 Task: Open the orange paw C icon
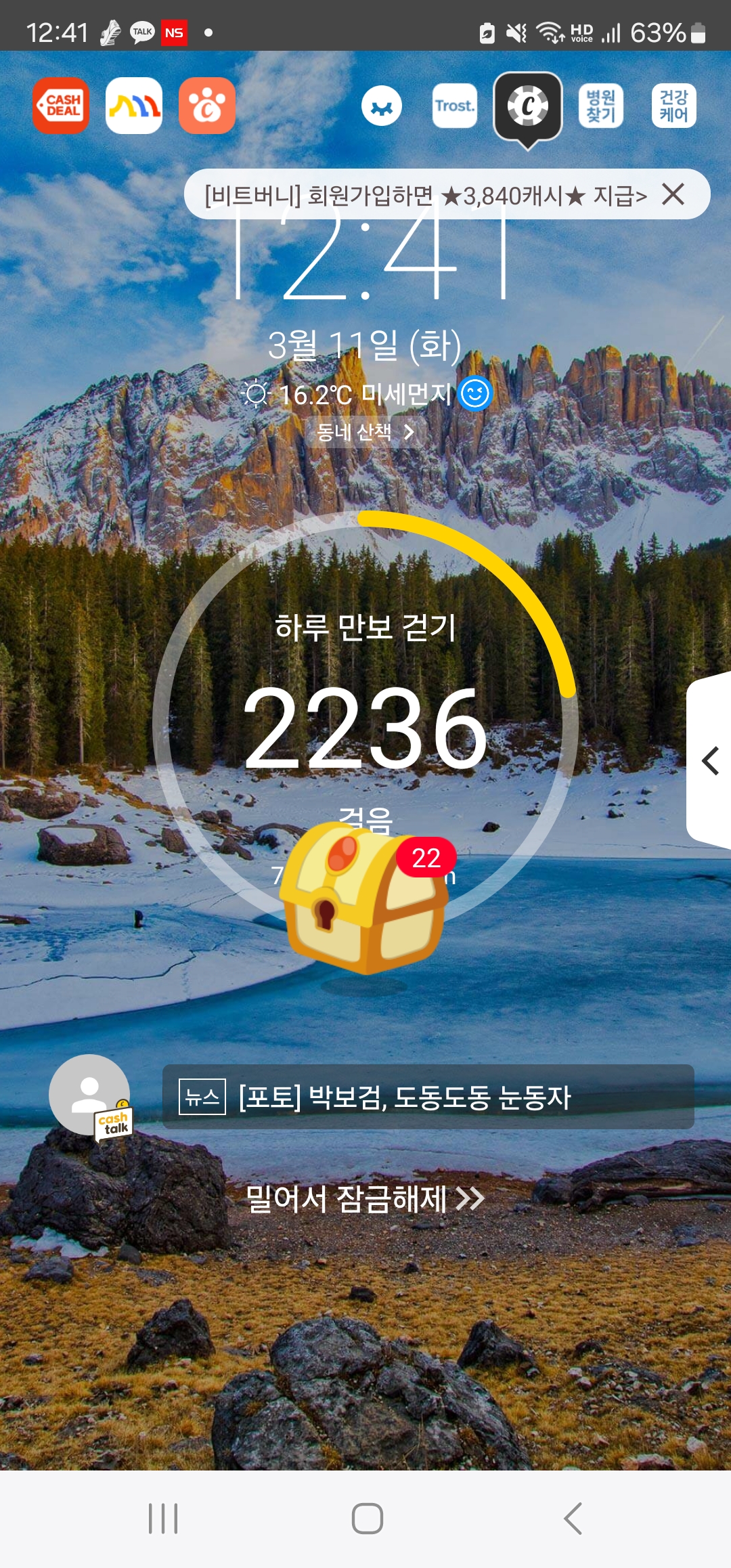[x=207, y=106]
